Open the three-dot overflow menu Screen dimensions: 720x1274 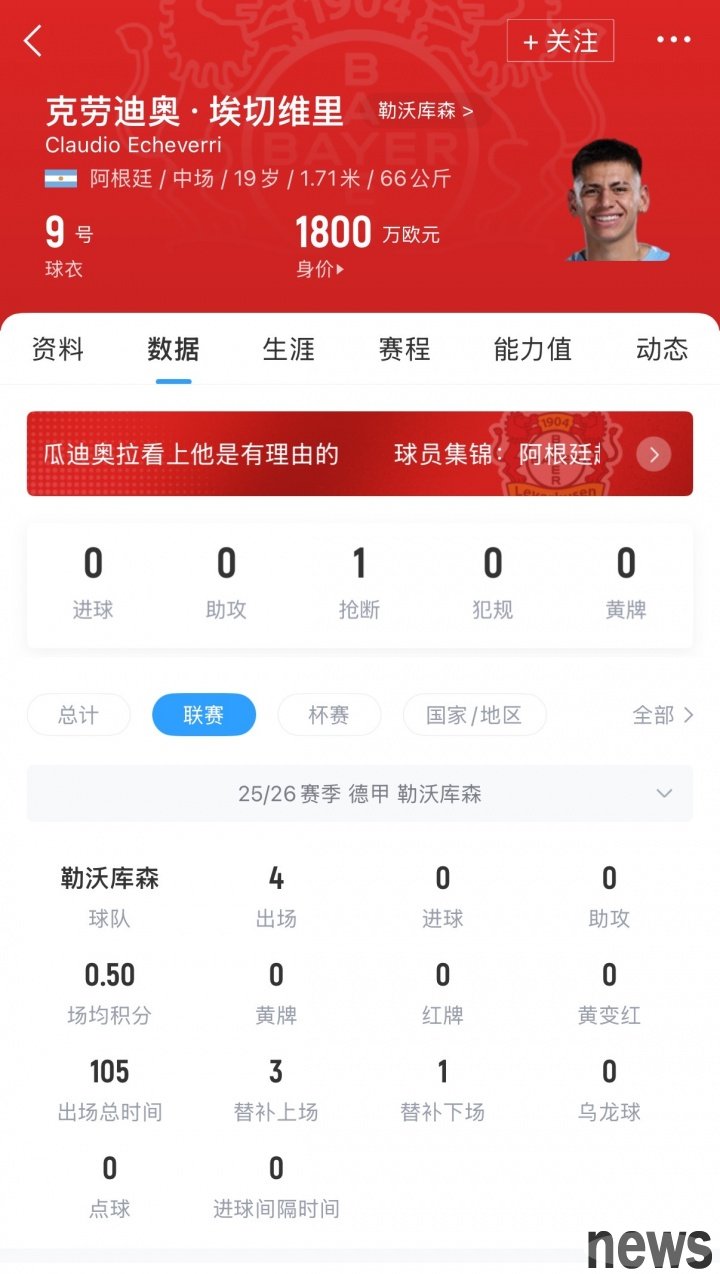673,40
